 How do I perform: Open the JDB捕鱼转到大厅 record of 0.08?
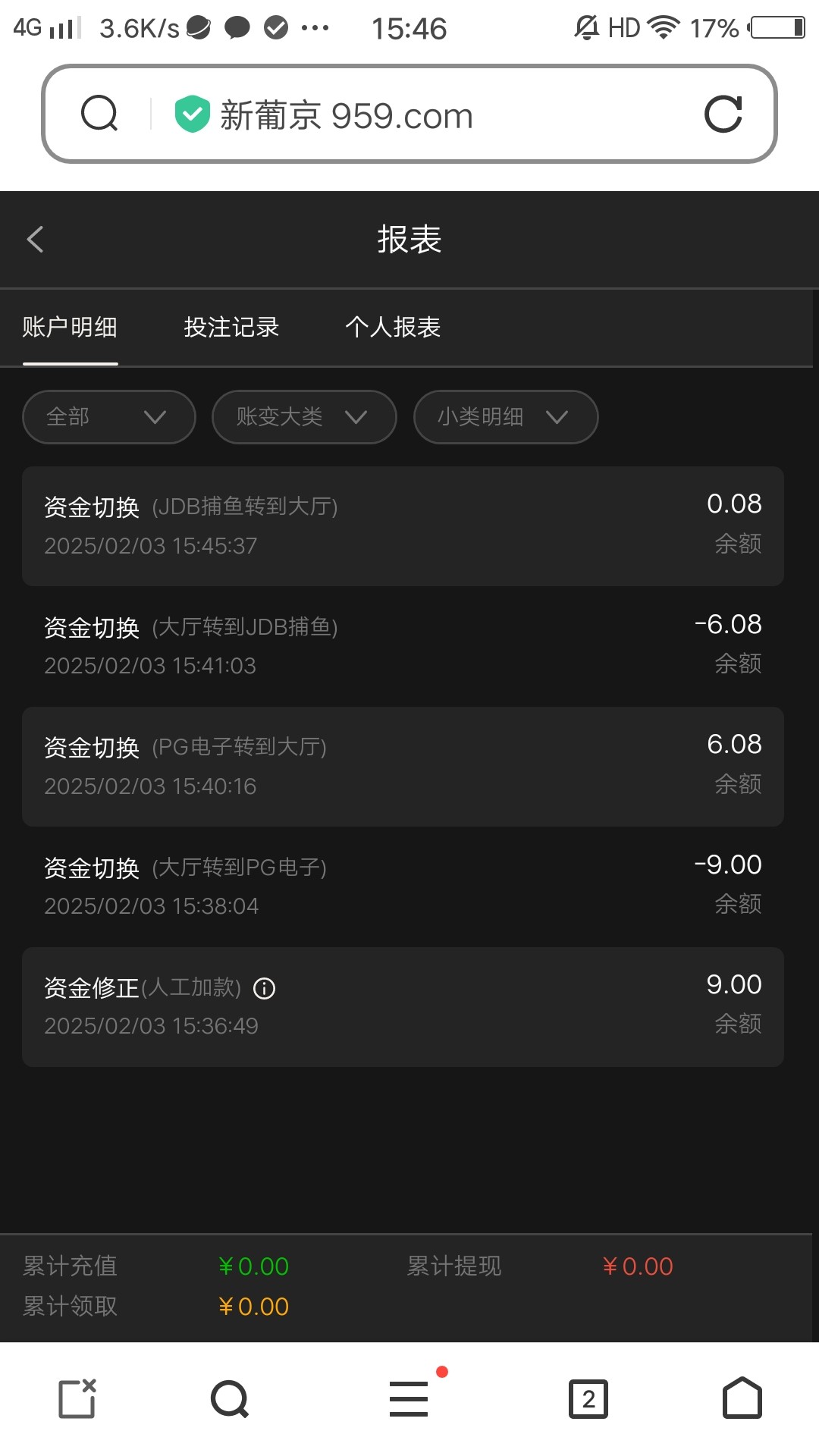tap(403, 526)
